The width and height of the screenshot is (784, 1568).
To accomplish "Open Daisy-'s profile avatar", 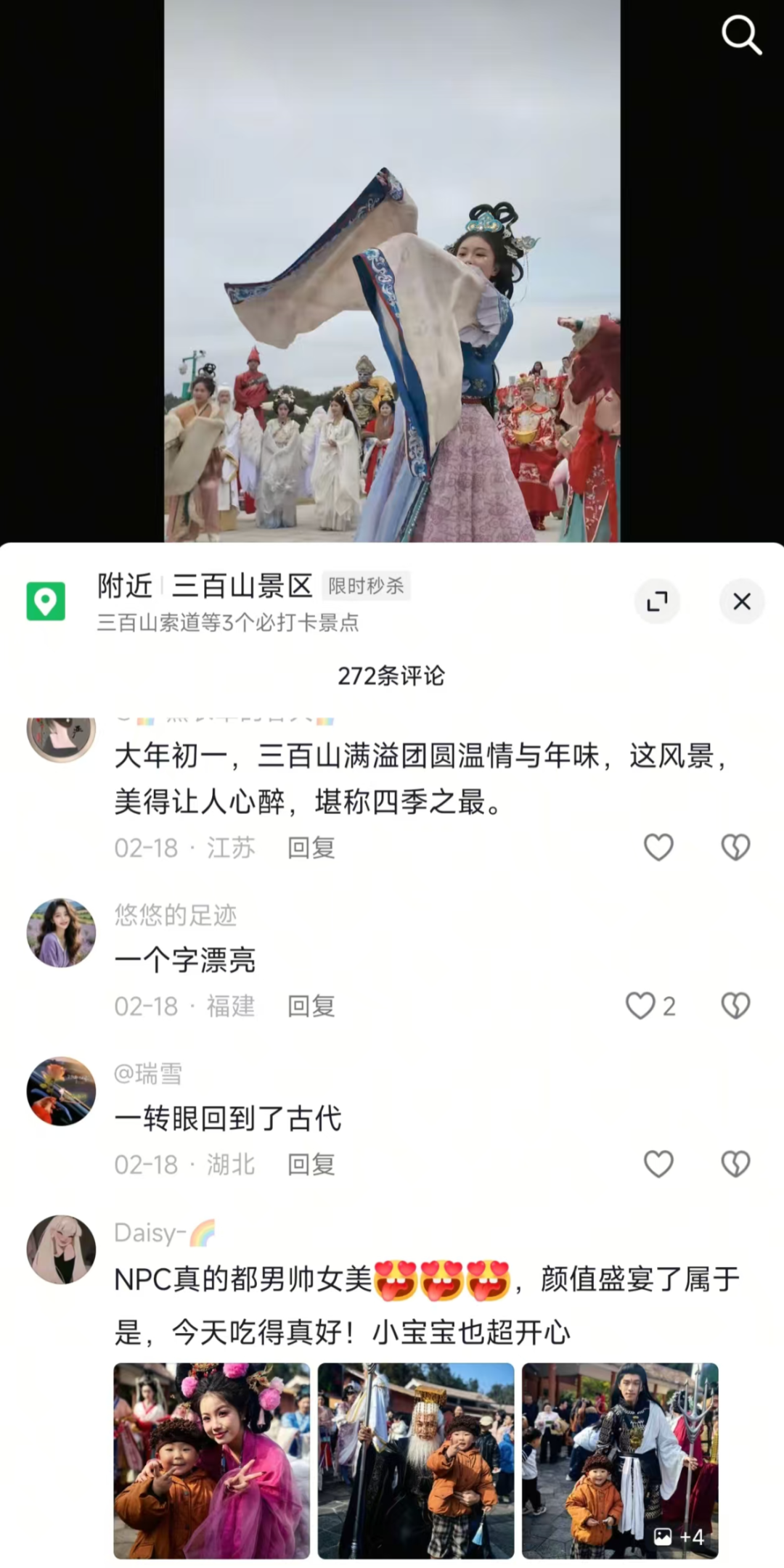I will 61,1249.
